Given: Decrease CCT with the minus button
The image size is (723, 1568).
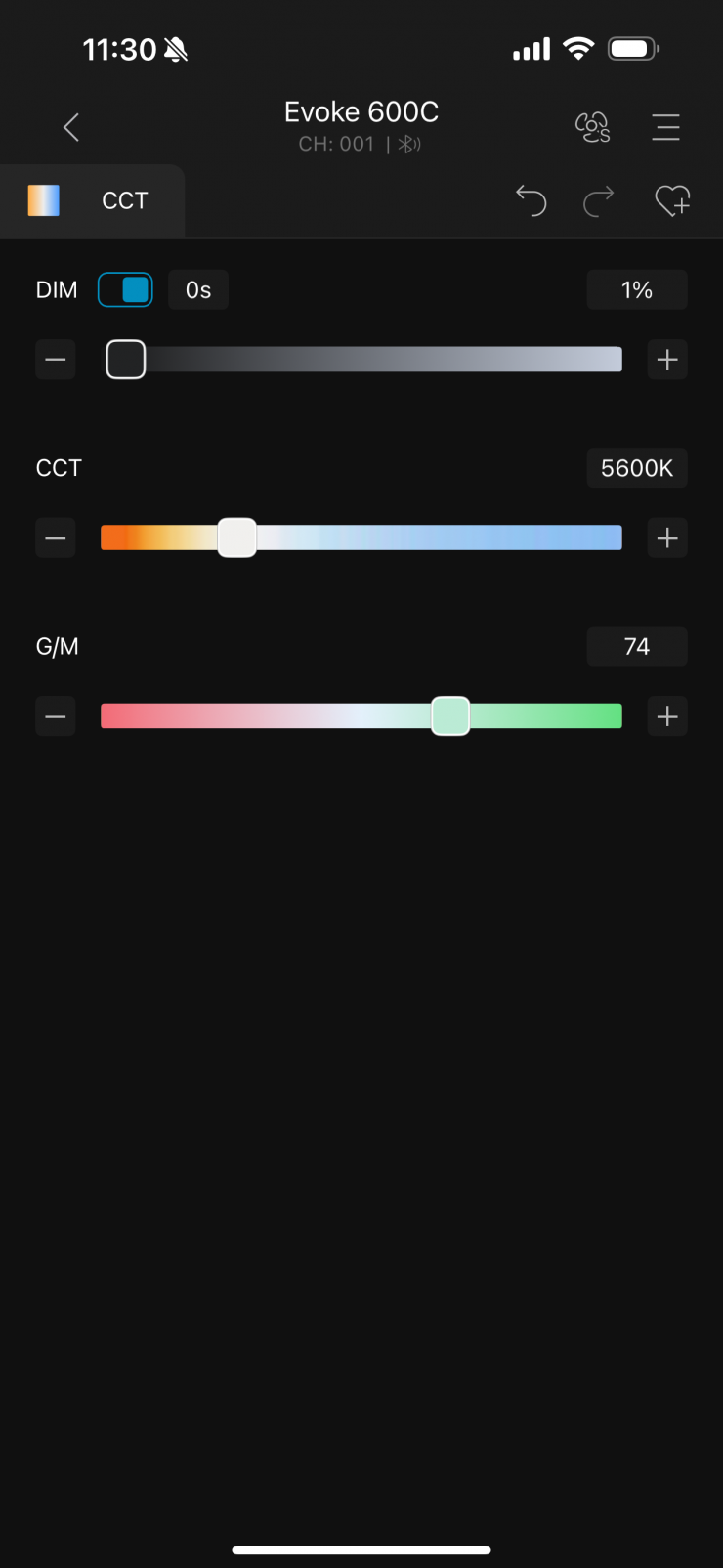Looking at the screenshot, I should (x=56, y=538).
